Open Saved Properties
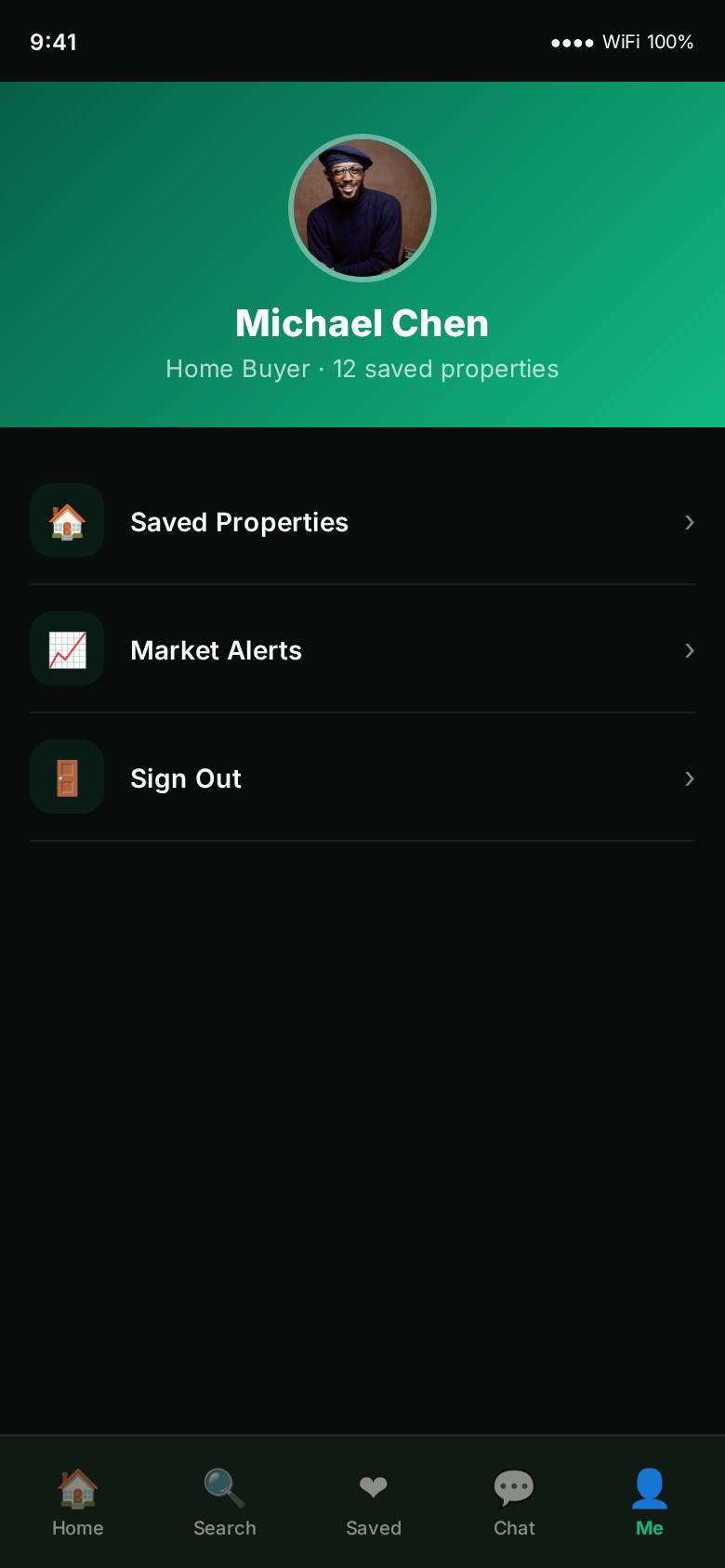Screen dimensions: 725x1568 [x=362, y=522]
